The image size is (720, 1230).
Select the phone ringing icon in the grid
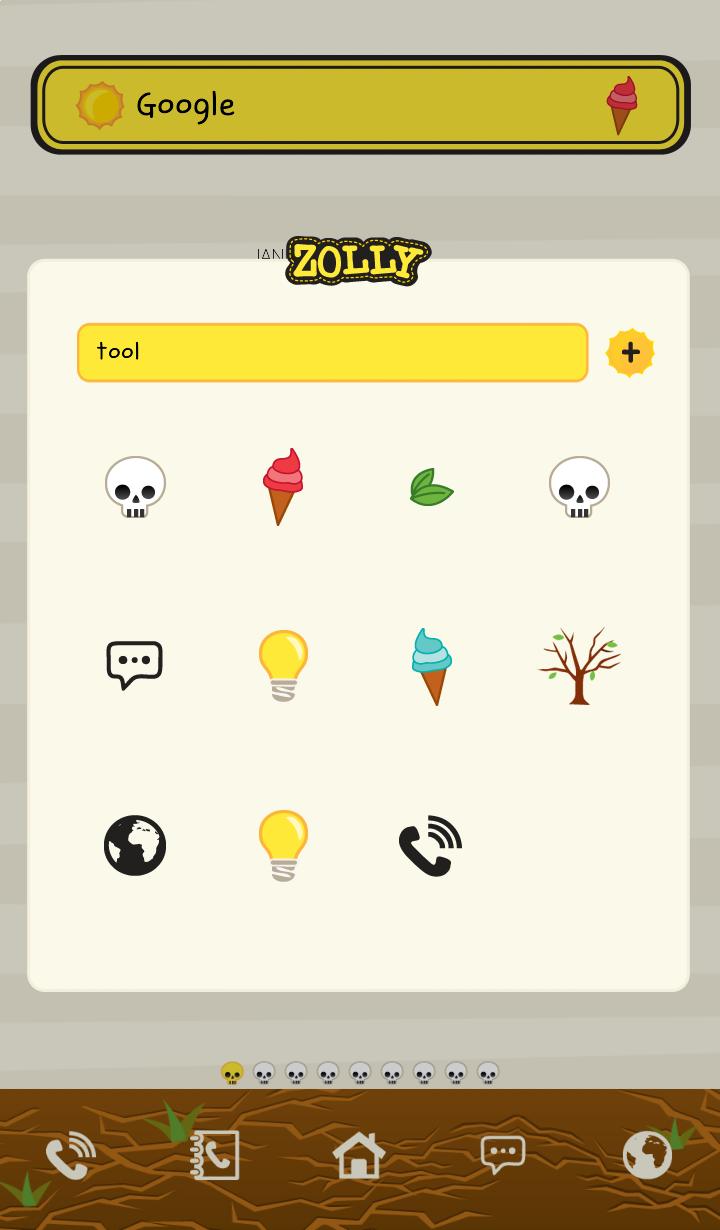[430, 845]
